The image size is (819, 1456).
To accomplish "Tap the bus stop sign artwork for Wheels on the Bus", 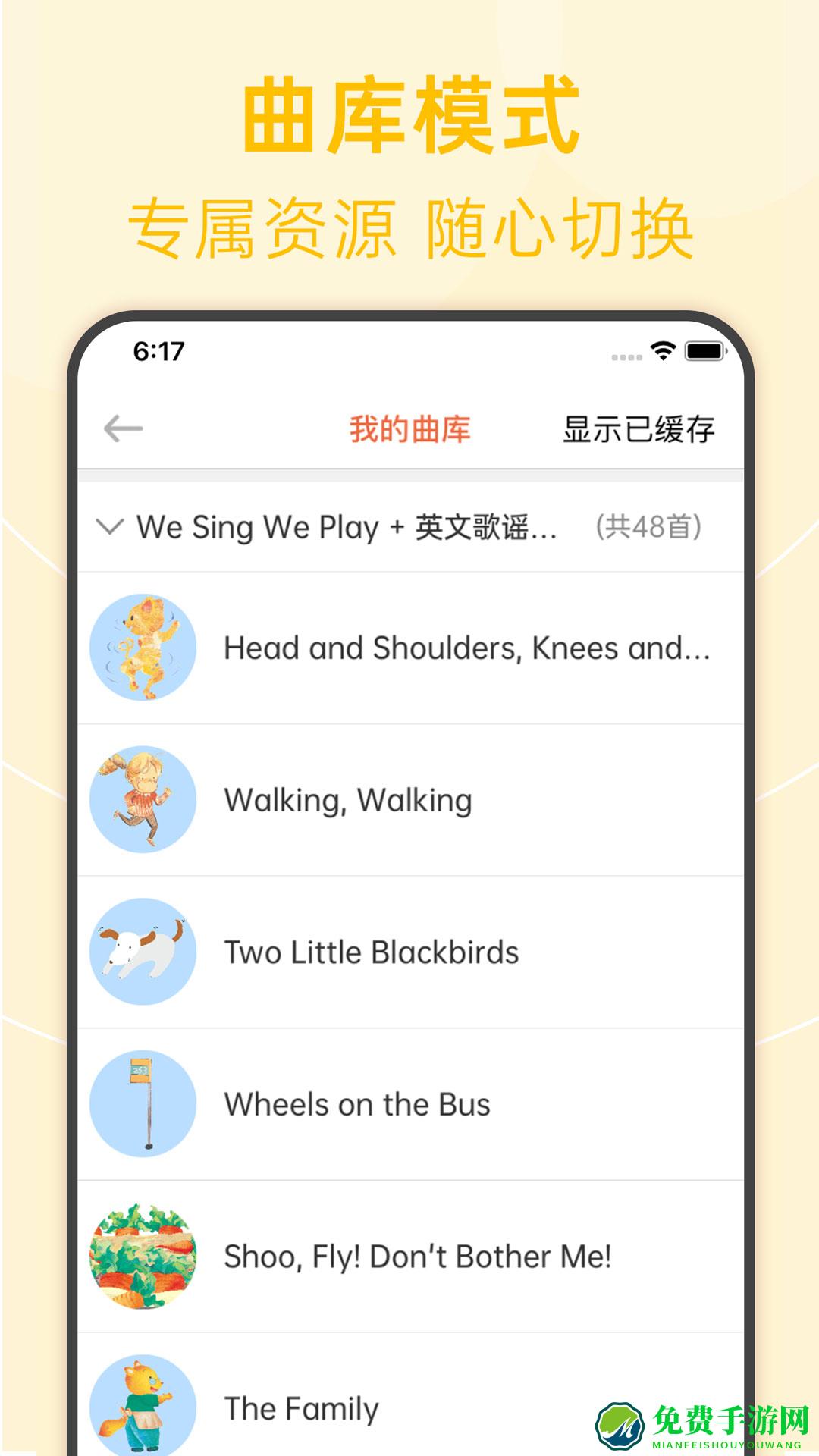I will coord(143,1104).
